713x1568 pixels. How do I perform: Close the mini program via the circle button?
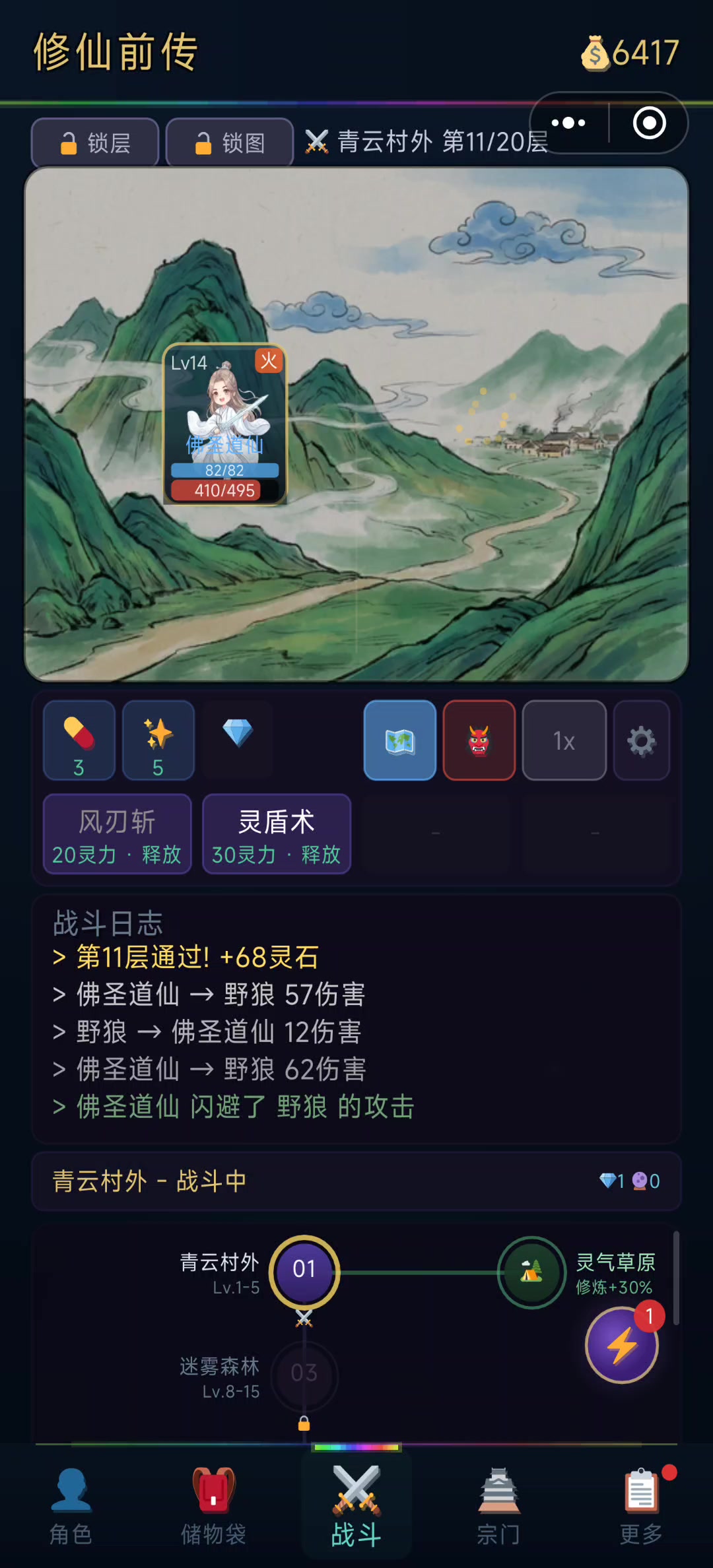(649, 123)
